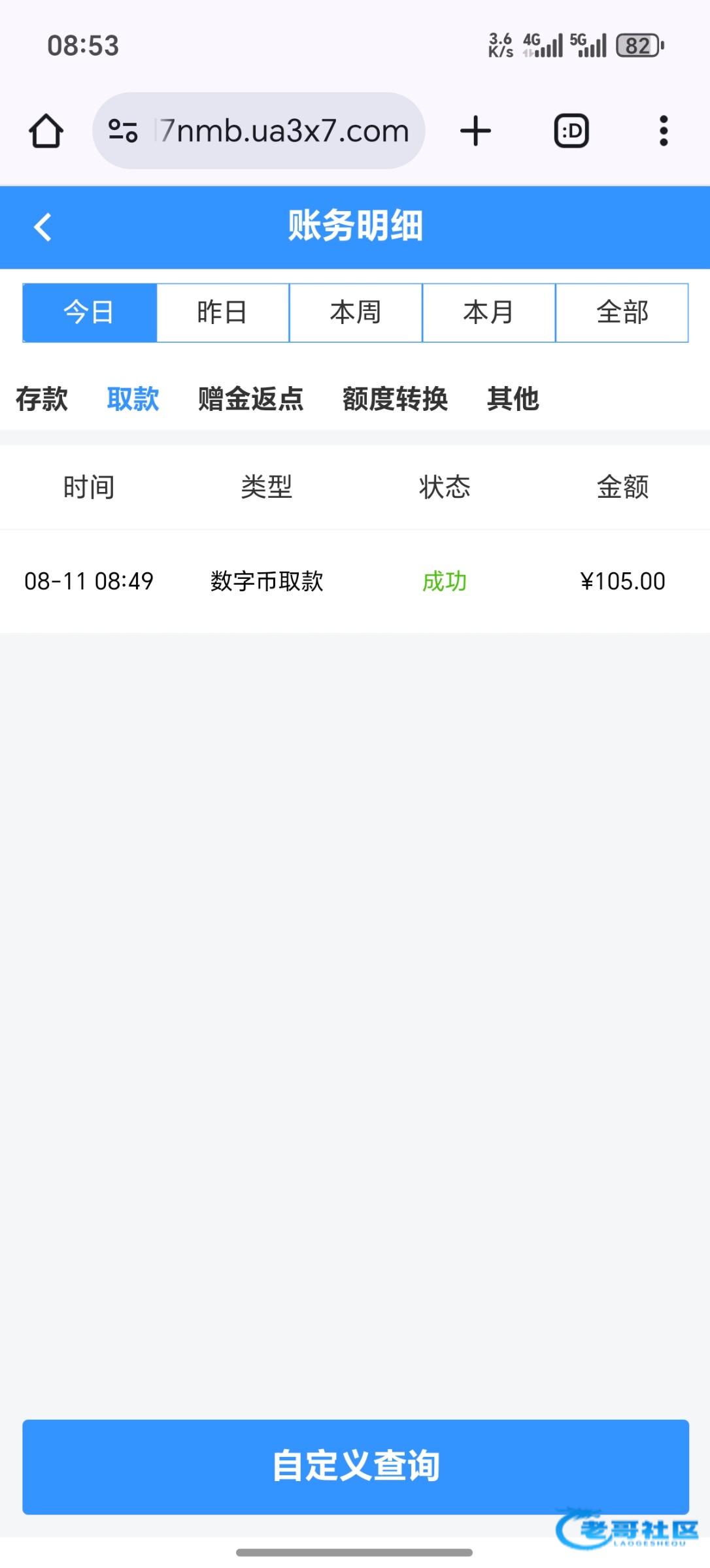Tap the 自定义查询 button
Viewport: 710px width, 1568px height.
[356, 1466]
